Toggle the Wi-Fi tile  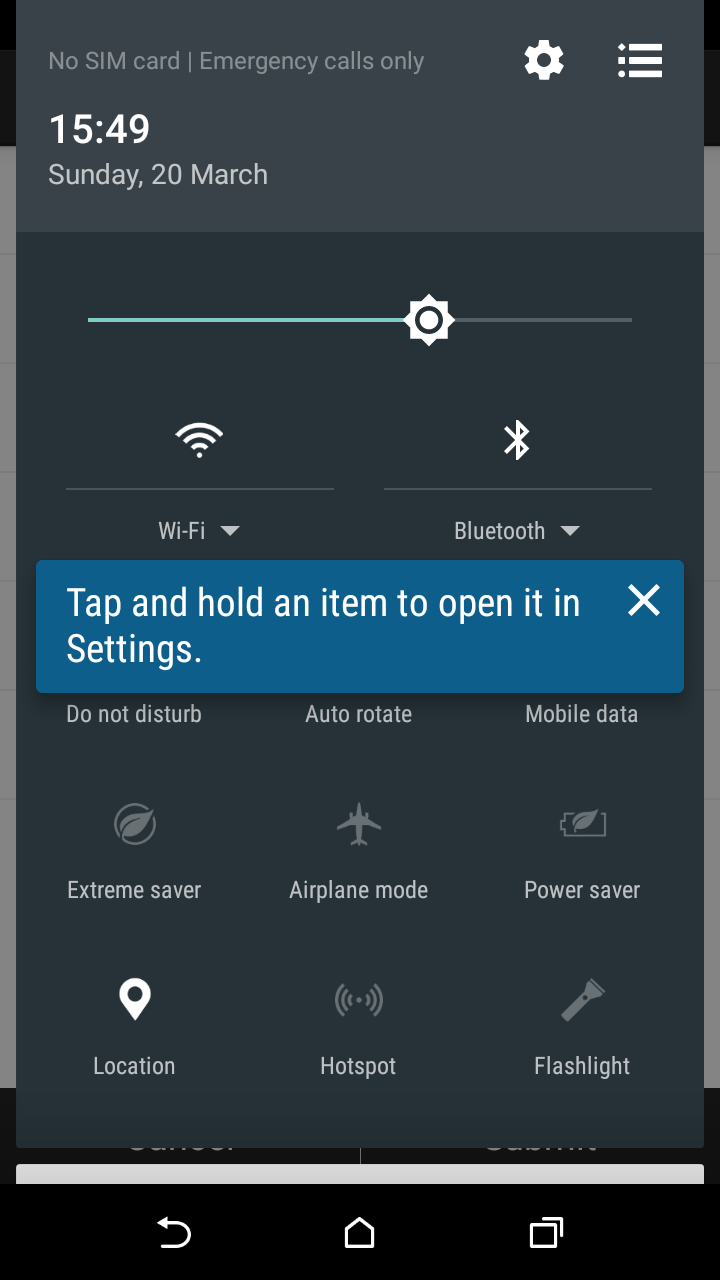tap(199, 440)
